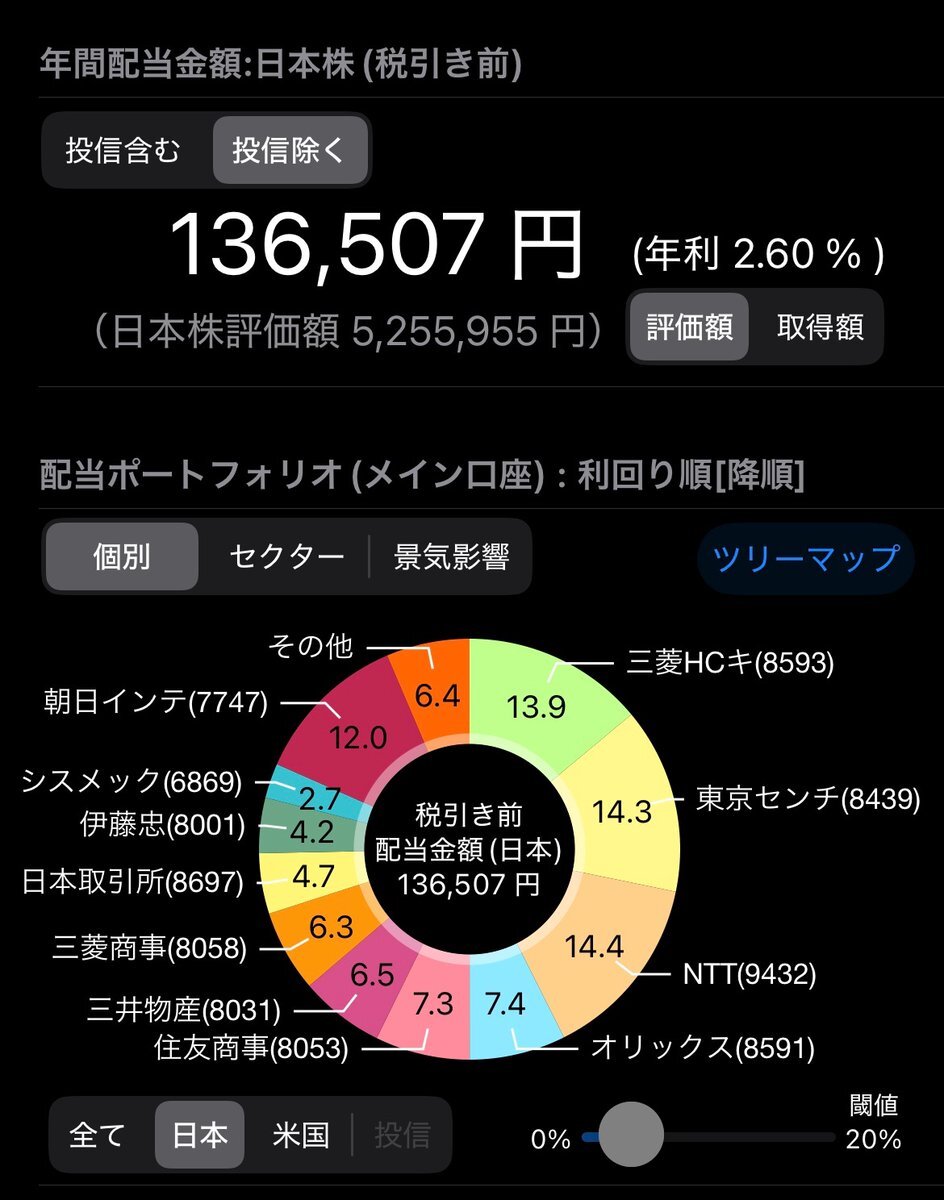Image resolution: width=944 pixels, height=1200 pixels.
Task: Switch to 投信含む option
Action: (126, 151)
